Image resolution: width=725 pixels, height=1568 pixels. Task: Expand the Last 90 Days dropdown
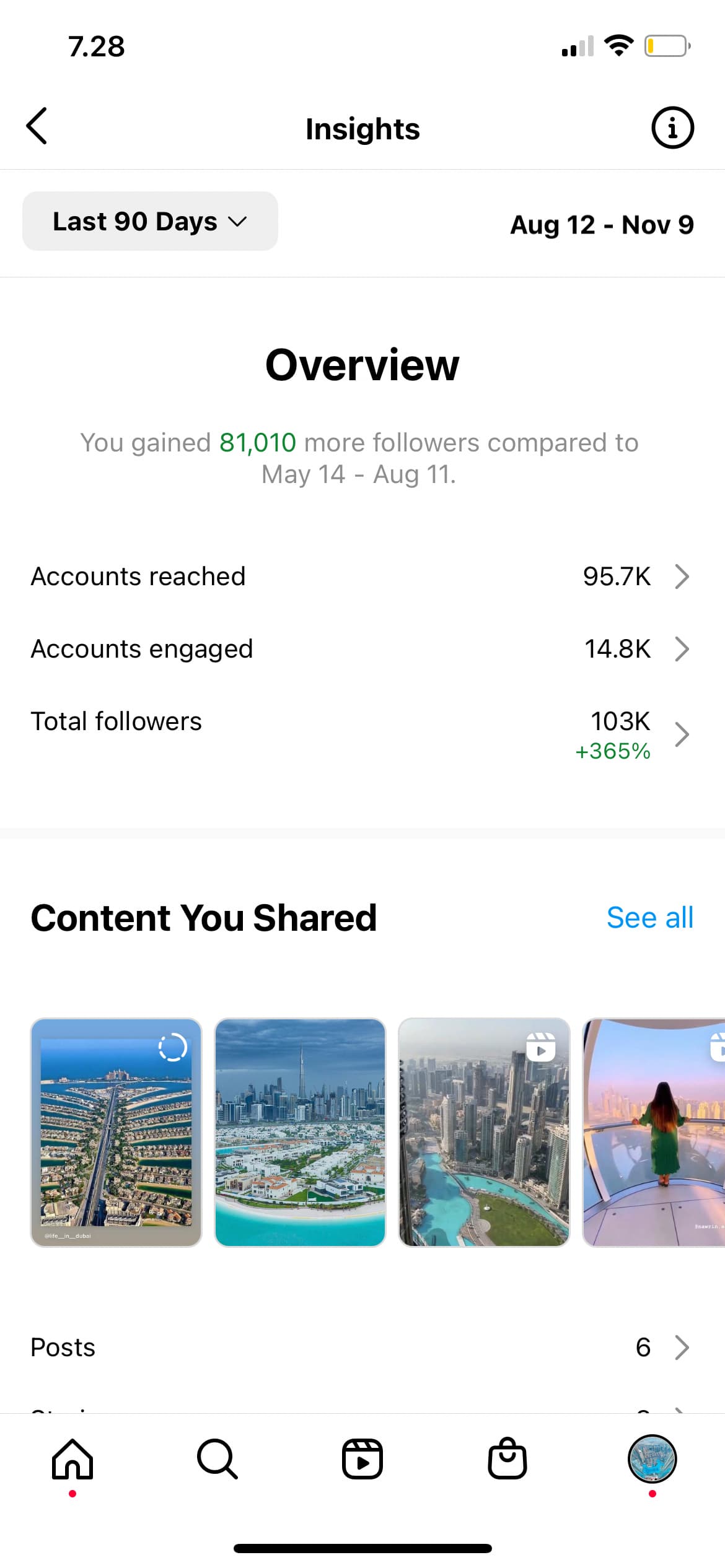150,222
